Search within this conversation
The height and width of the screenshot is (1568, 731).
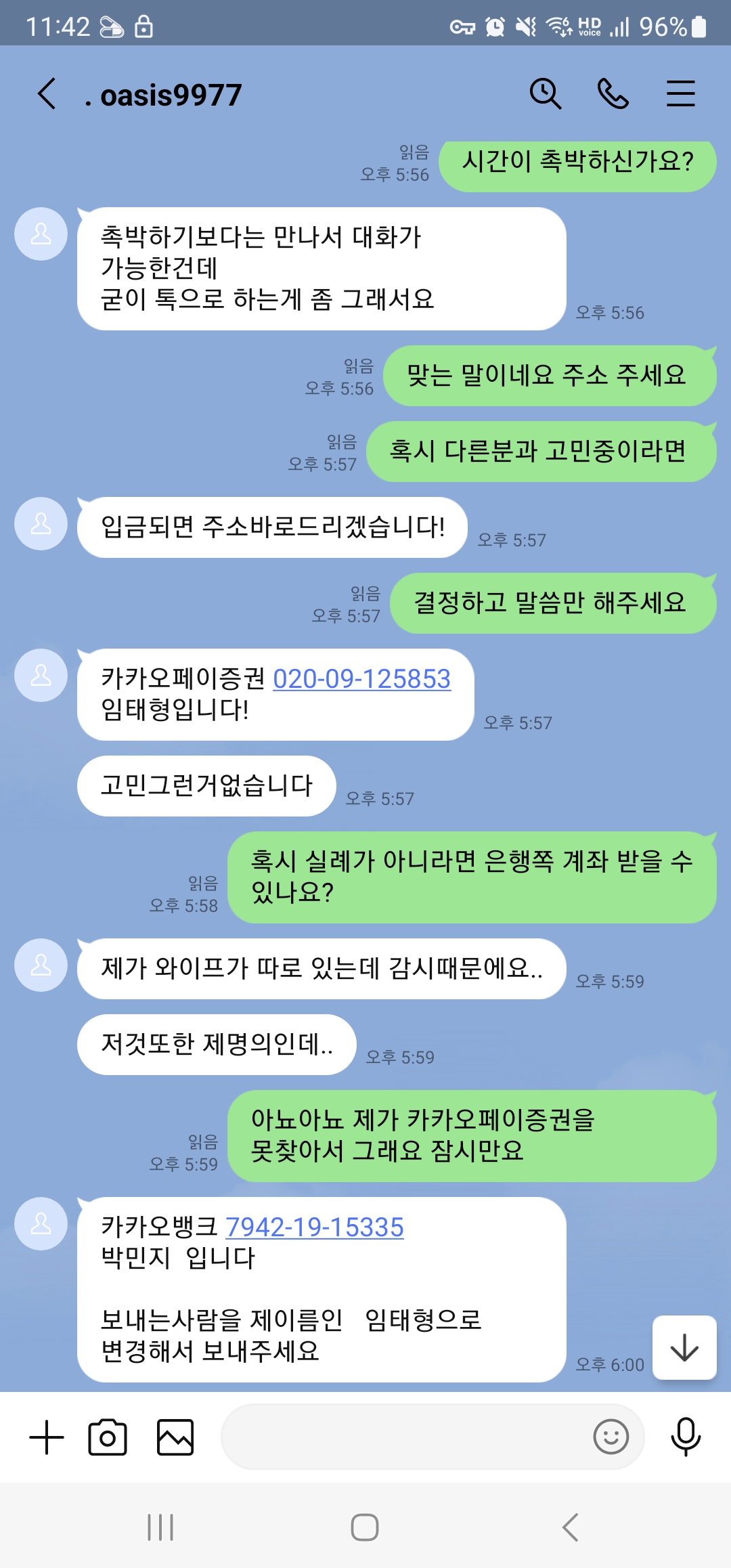coord(545,93)
